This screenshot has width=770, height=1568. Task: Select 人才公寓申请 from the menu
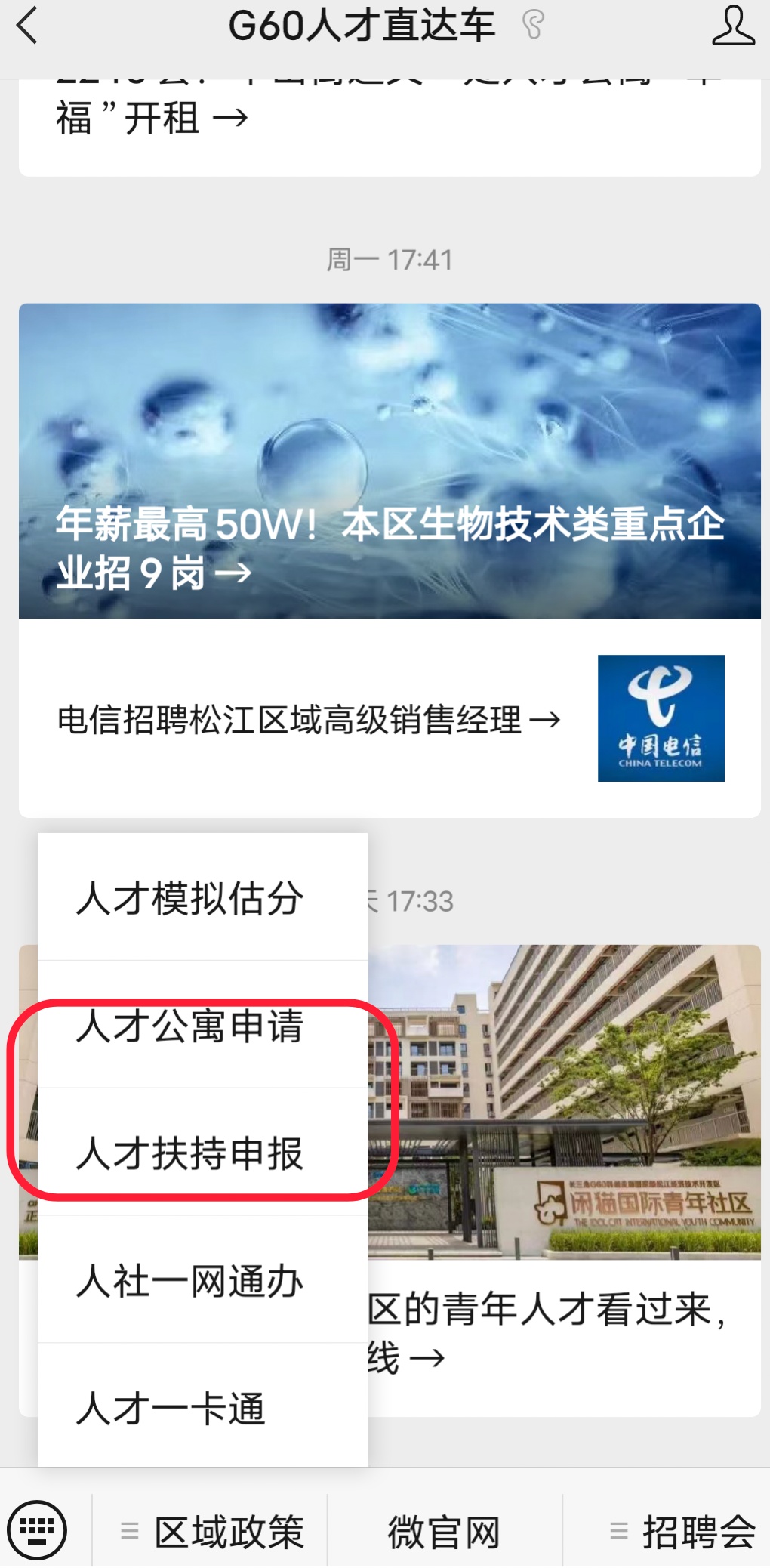pos(190,1026)
